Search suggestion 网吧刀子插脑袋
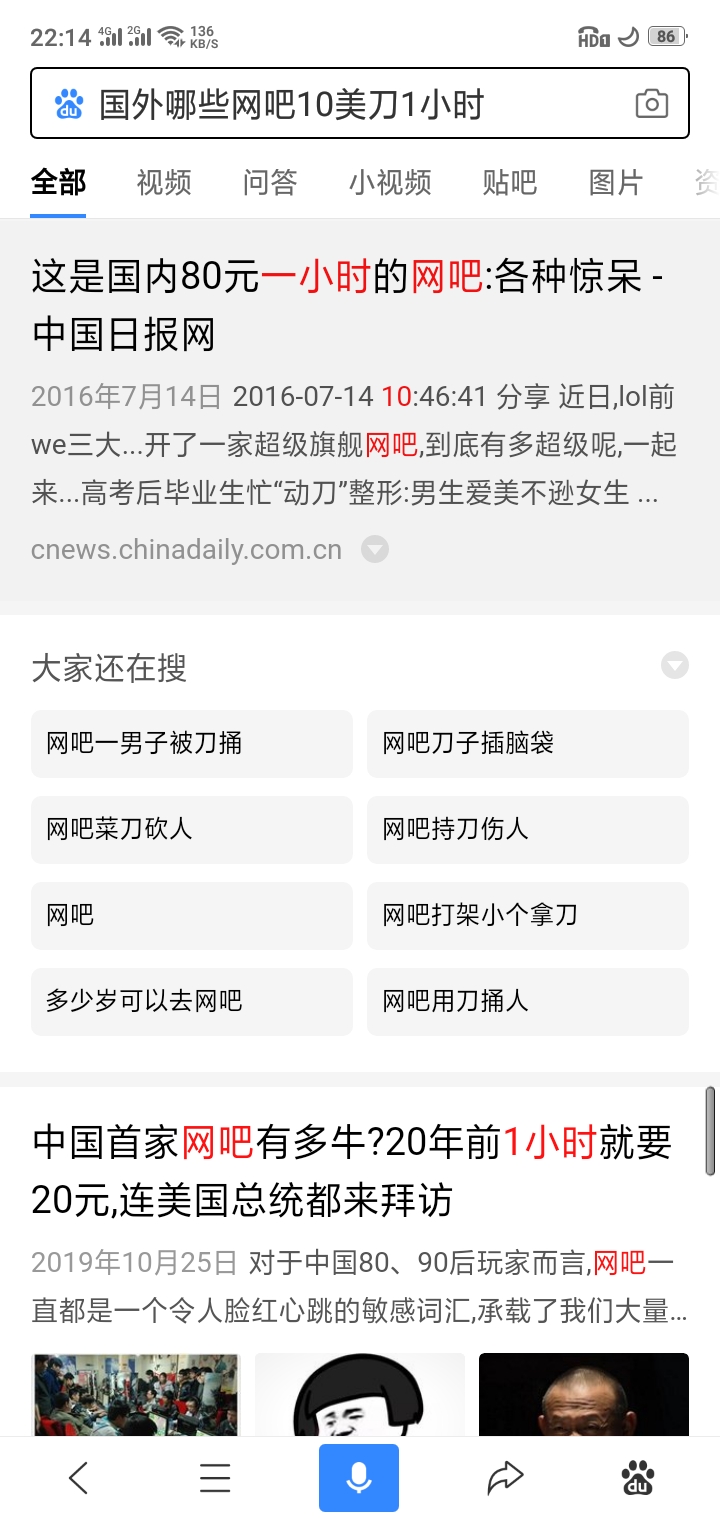Screen dimensions: 720x1520 tap(528, 743)
